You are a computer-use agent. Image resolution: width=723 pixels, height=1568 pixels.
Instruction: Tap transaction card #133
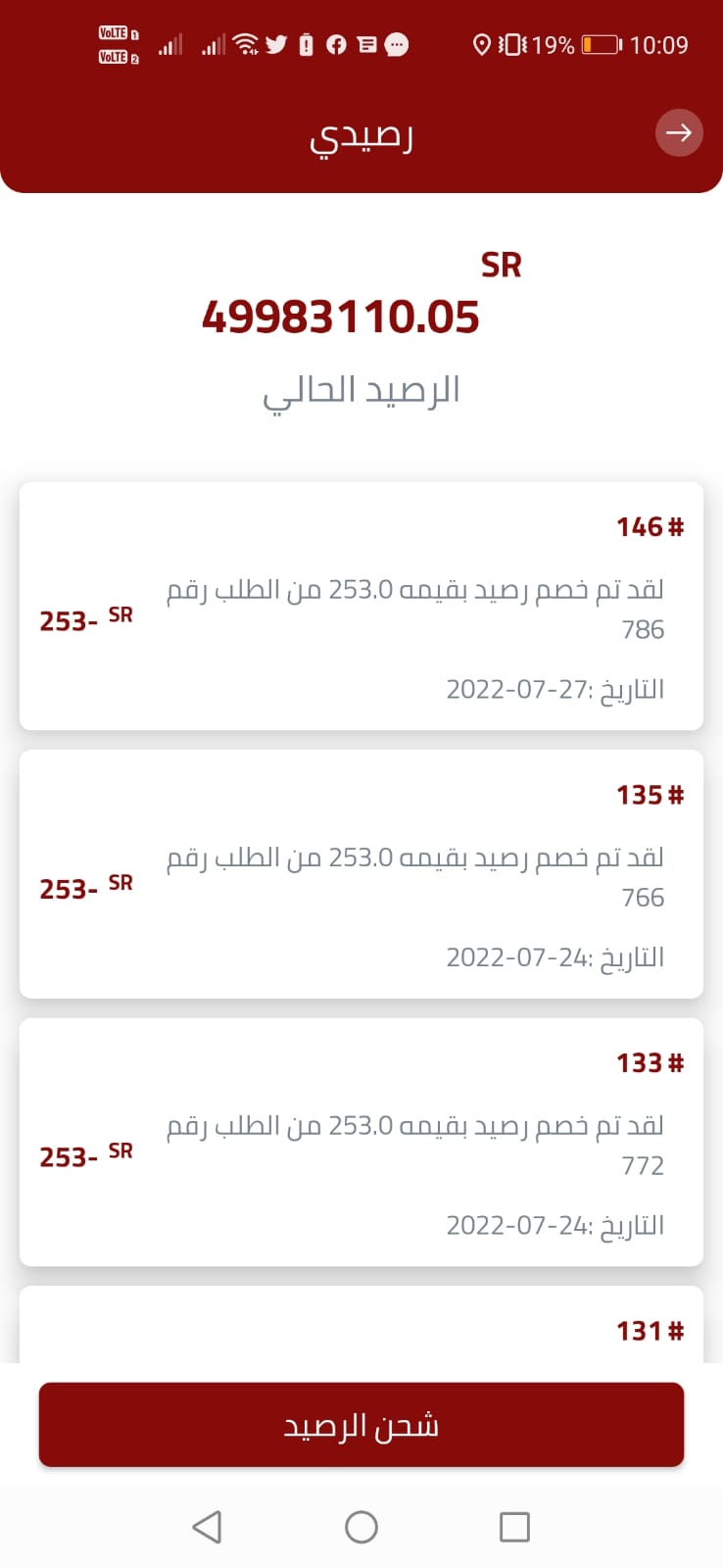[x=361, y=1141]
